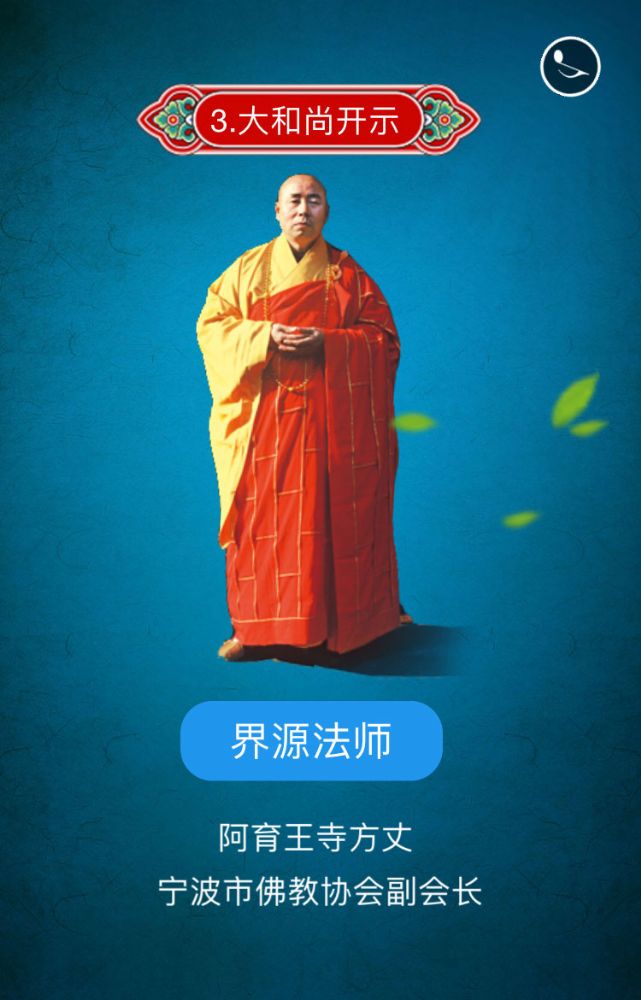
Task: Tap the 界源法师 button
Action: (x=311, y=741)
